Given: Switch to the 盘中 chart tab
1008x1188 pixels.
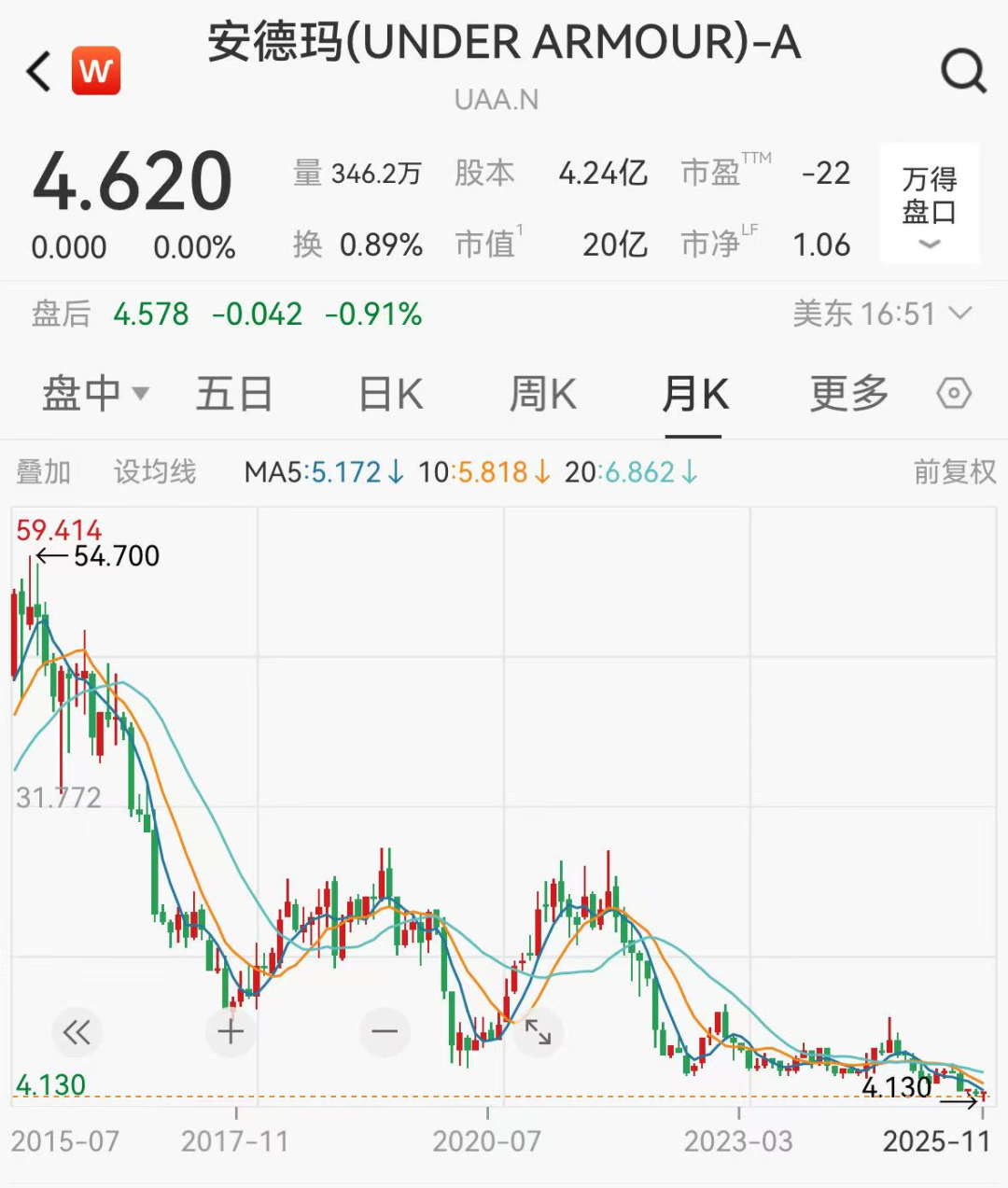Looking at the screenshot, I should point(94,394).
